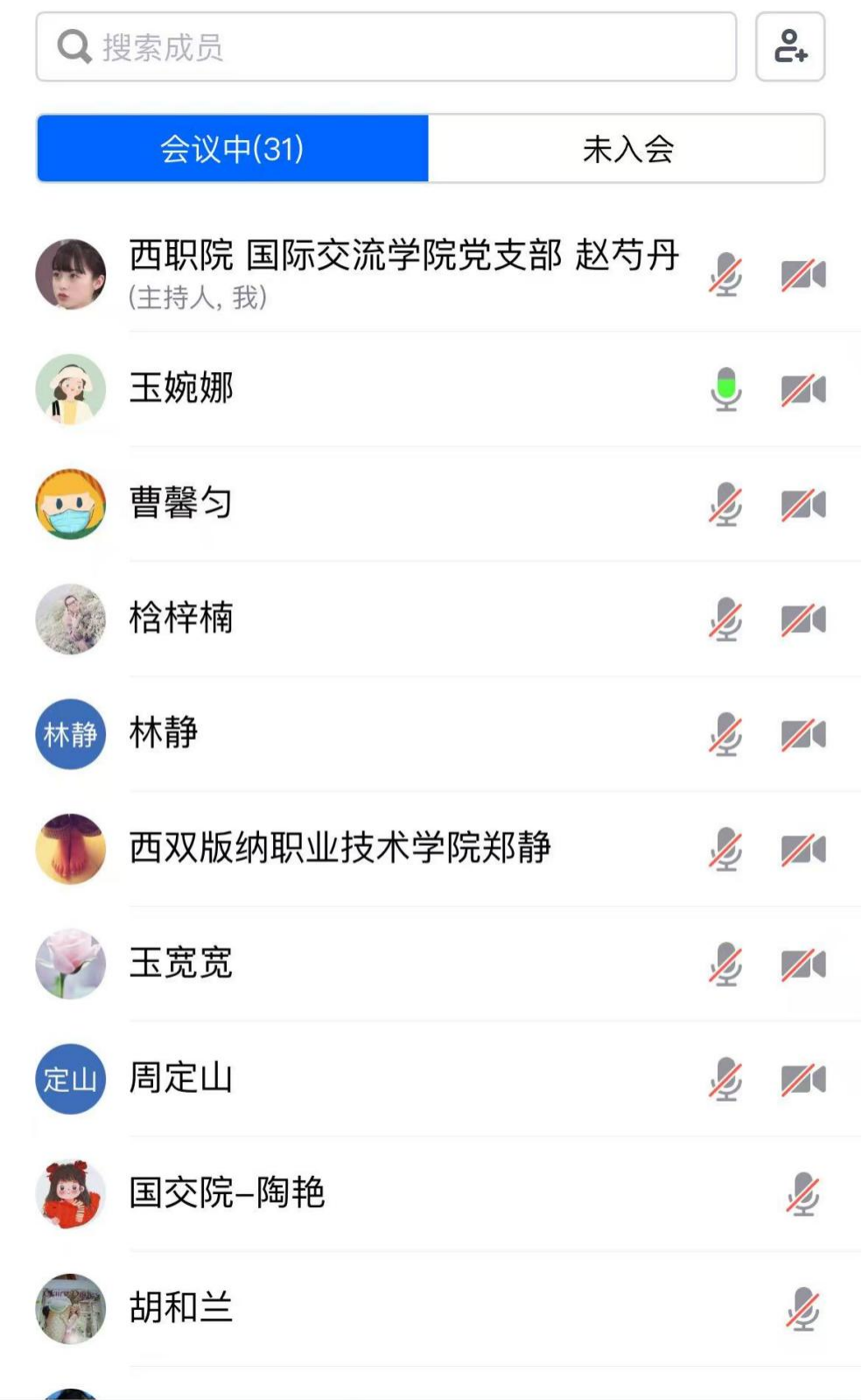Screen dimensions: 862x1400
Task: Tap the microphone icon for 周定山
Action: coord(725,1080)
